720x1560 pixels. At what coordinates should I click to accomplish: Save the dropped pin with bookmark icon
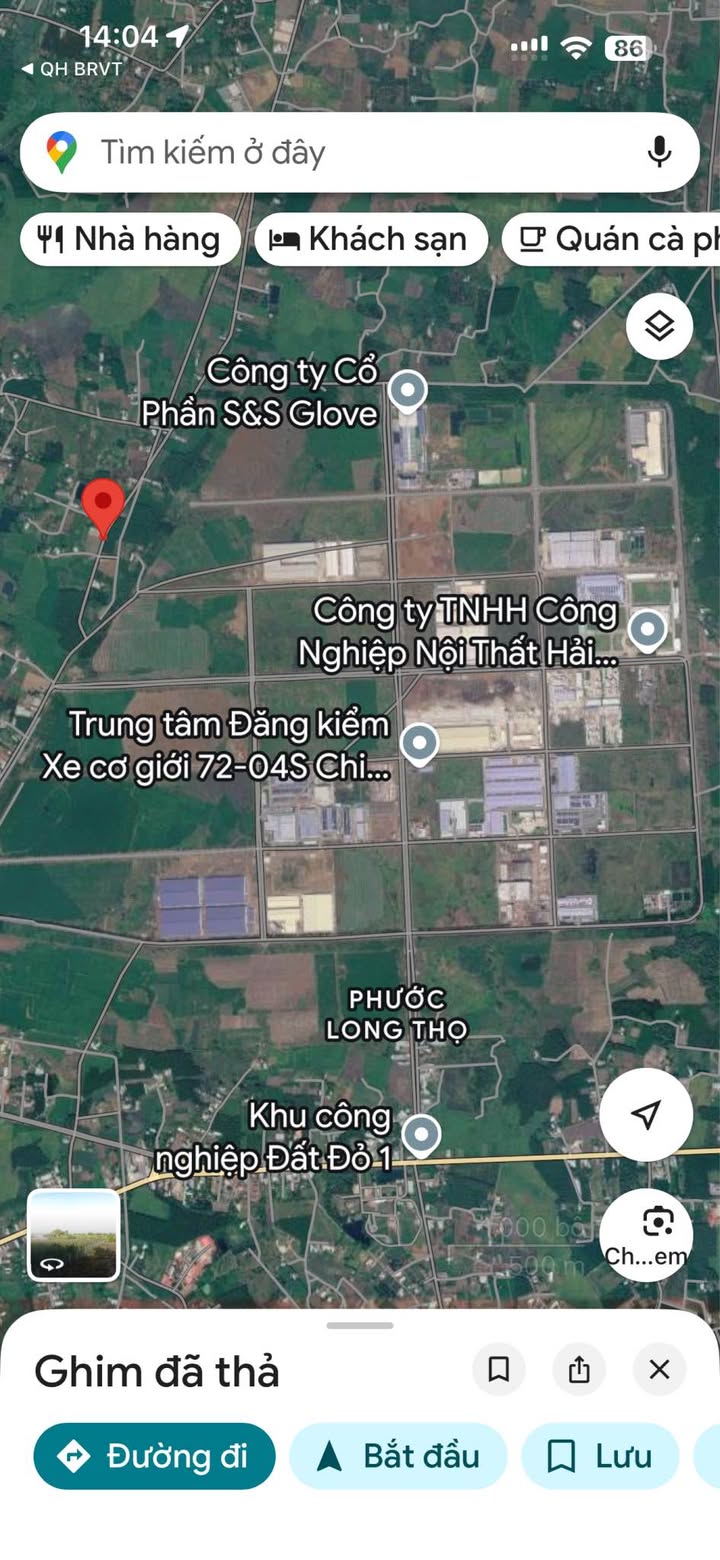point(499,1369)
